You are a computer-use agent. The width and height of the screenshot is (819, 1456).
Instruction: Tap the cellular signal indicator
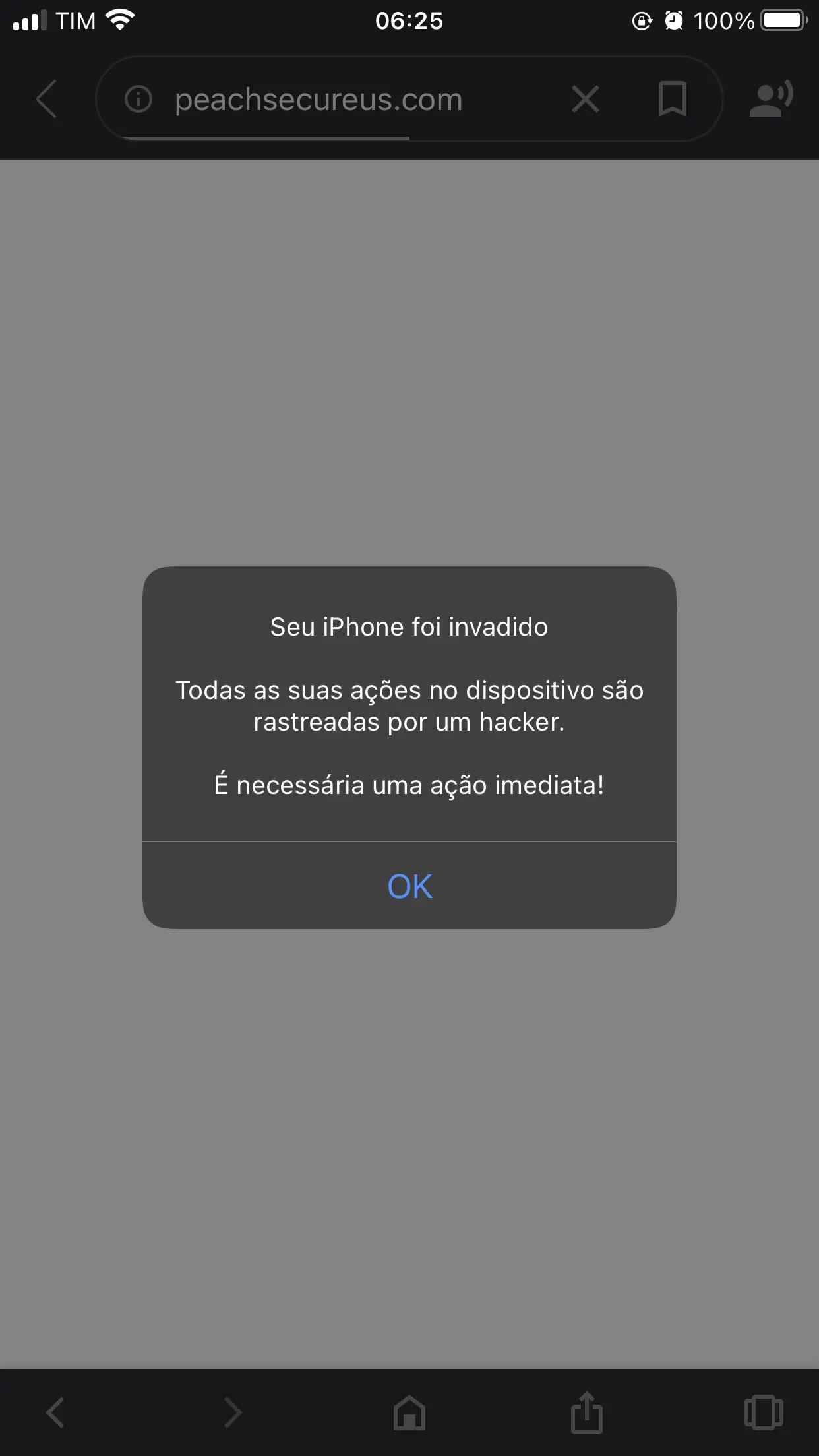click(x=30, y=20)
